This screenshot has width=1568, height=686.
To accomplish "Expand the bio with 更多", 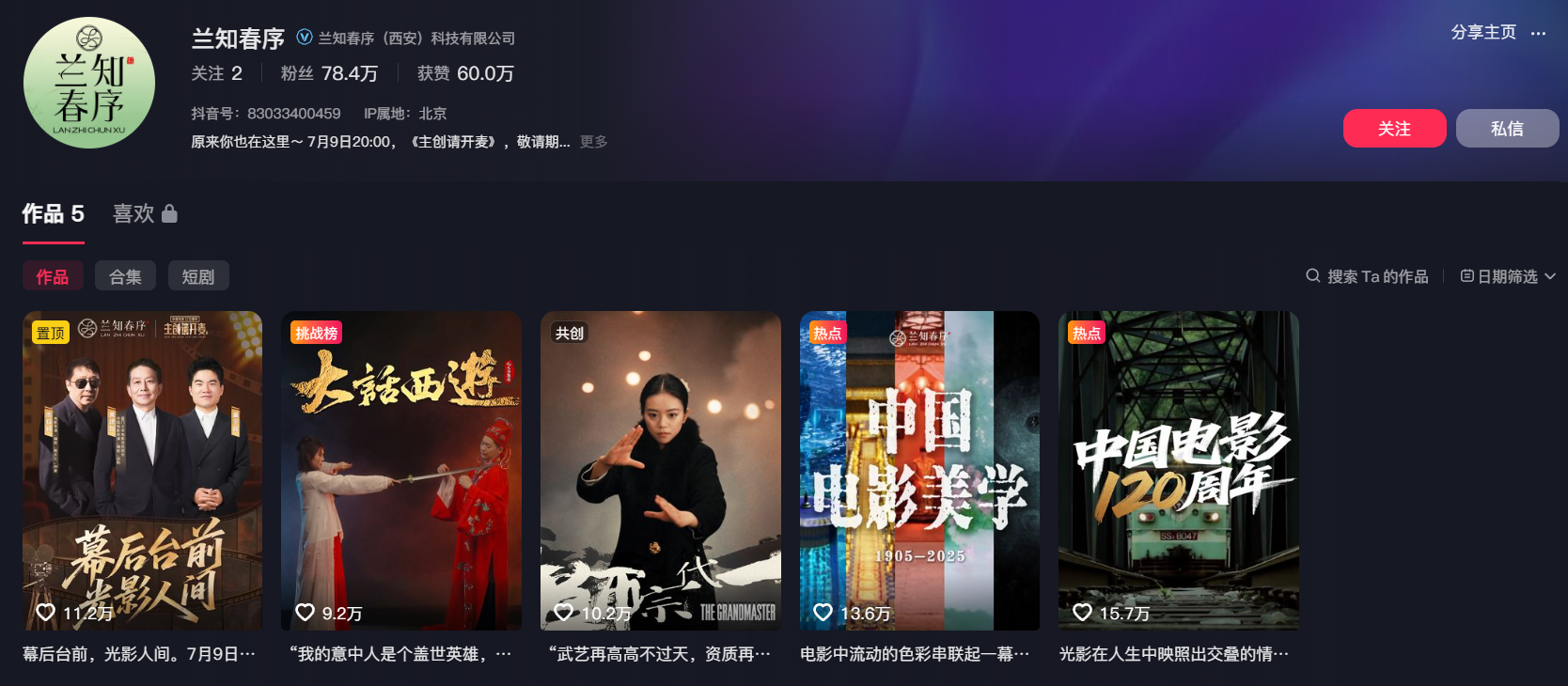I will (x=593, y=142).
